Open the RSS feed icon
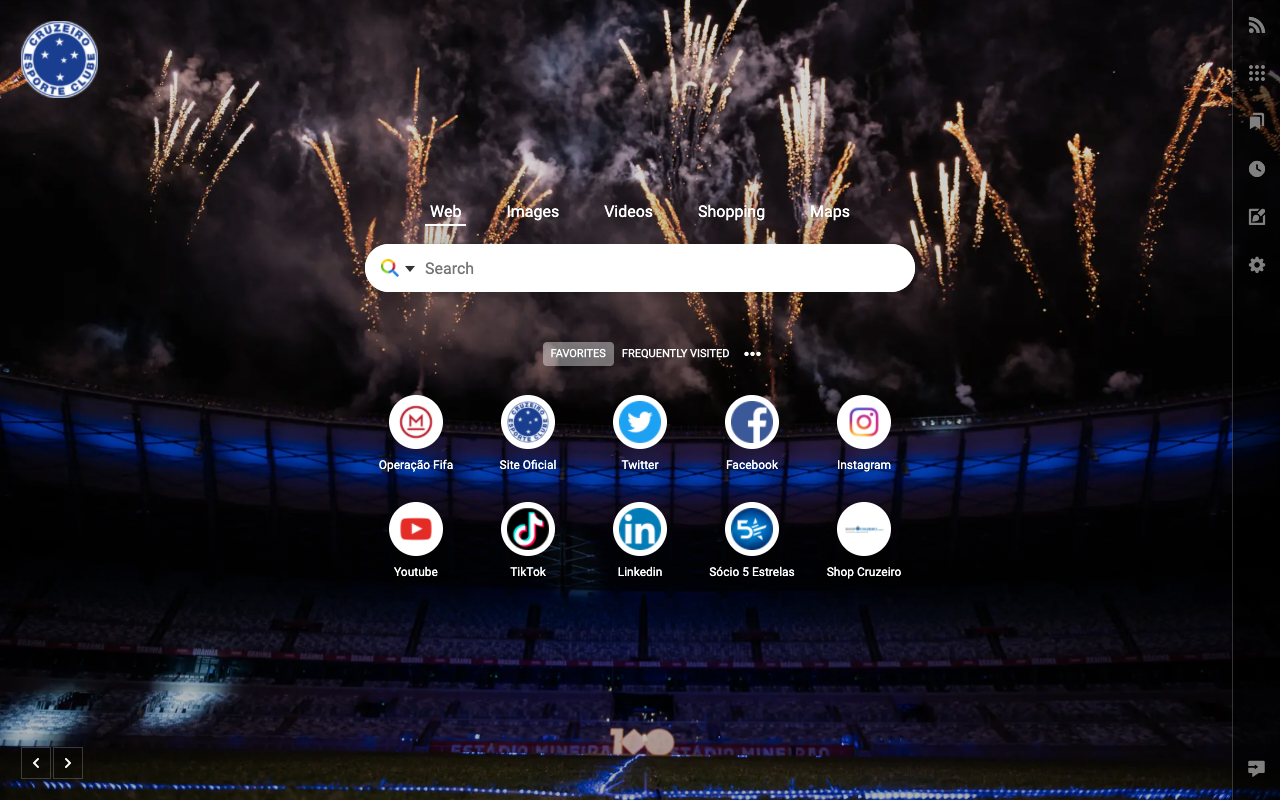This screenshot has width=1280, height=800. click(x=1257, y=26)
